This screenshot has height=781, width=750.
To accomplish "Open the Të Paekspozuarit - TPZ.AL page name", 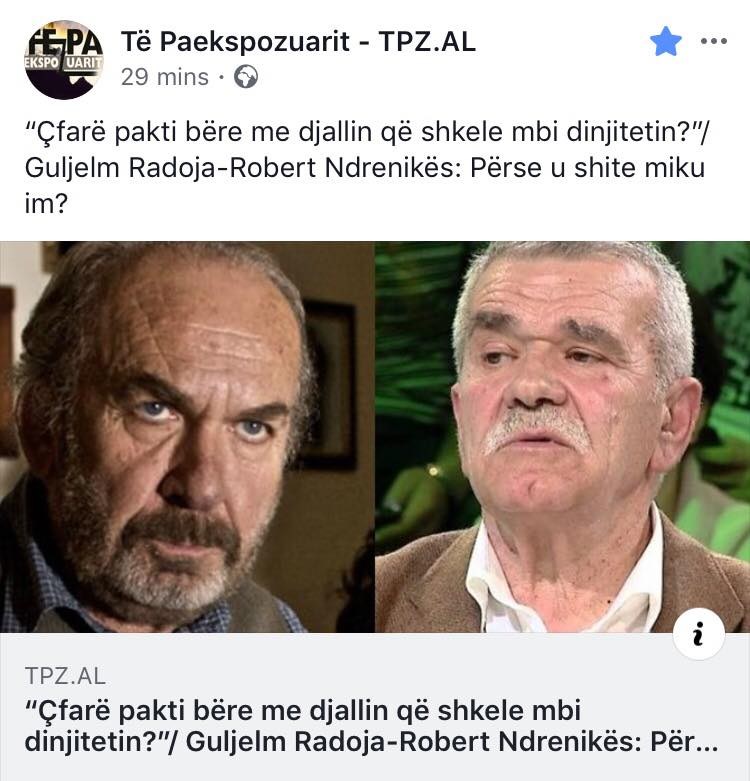I will click(297, 41).
